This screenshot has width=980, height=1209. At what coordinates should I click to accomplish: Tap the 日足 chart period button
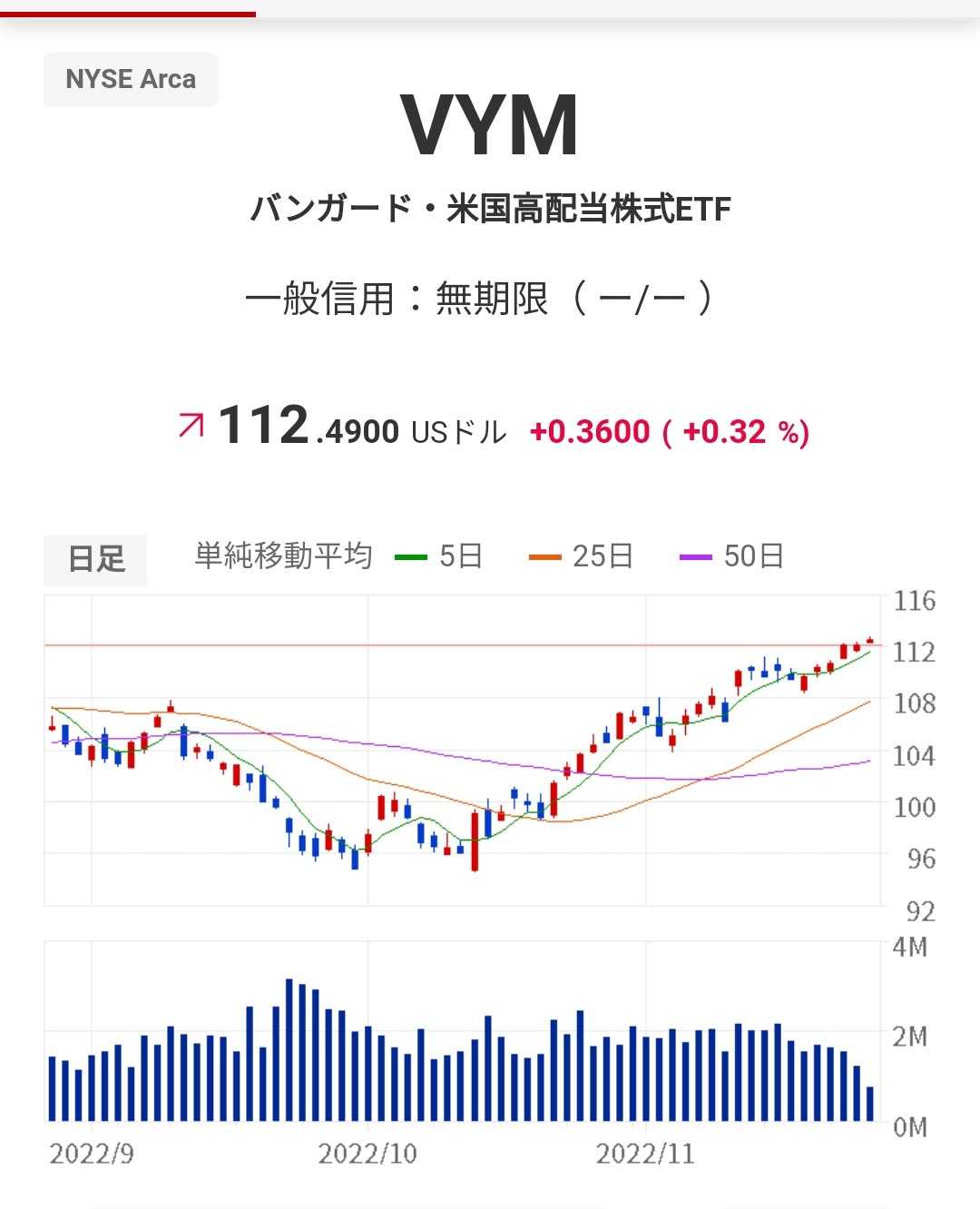pos(95,558)
